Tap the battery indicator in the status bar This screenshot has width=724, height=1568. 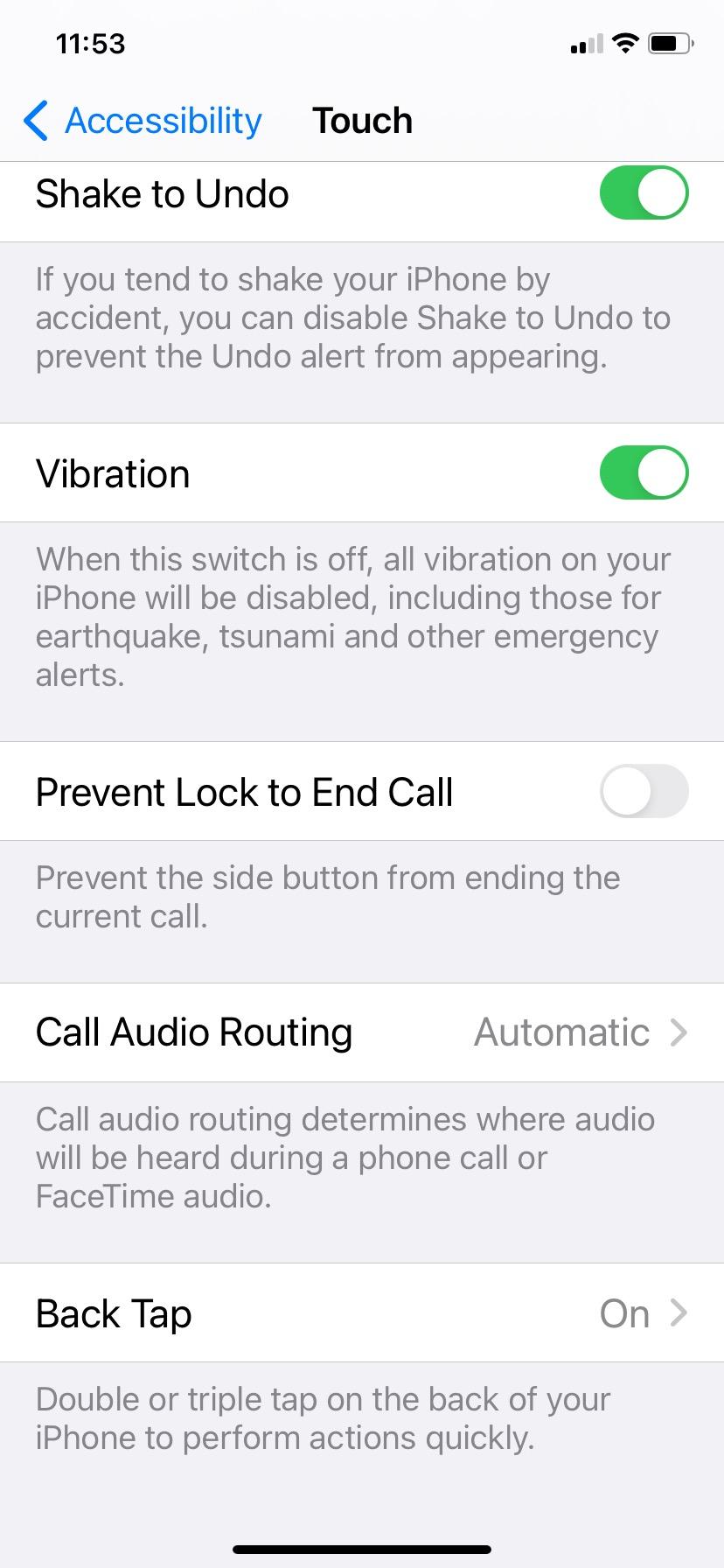coord(670,42)
